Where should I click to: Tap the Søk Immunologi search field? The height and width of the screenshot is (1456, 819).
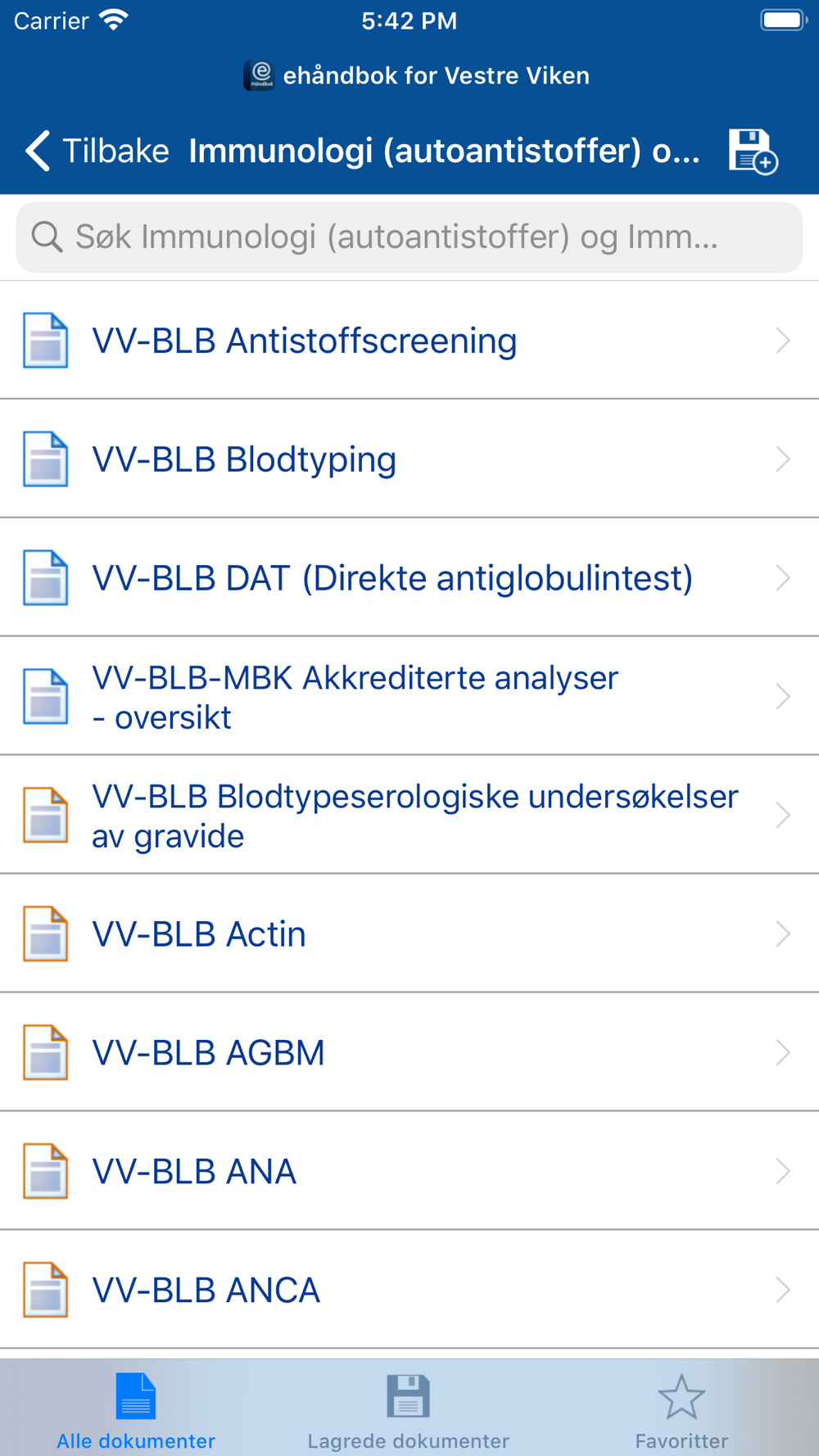coord(409,237)
